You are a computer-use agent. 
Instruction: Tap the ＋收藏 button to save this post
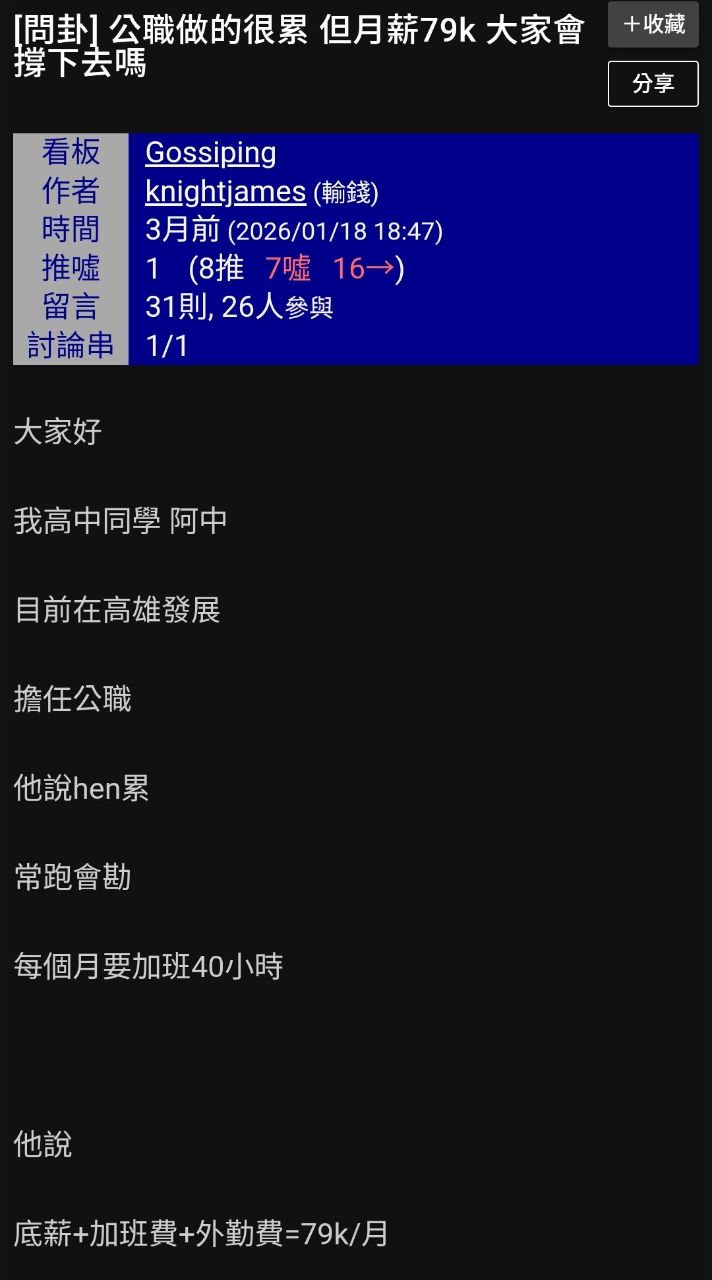[x=653, y=24]
